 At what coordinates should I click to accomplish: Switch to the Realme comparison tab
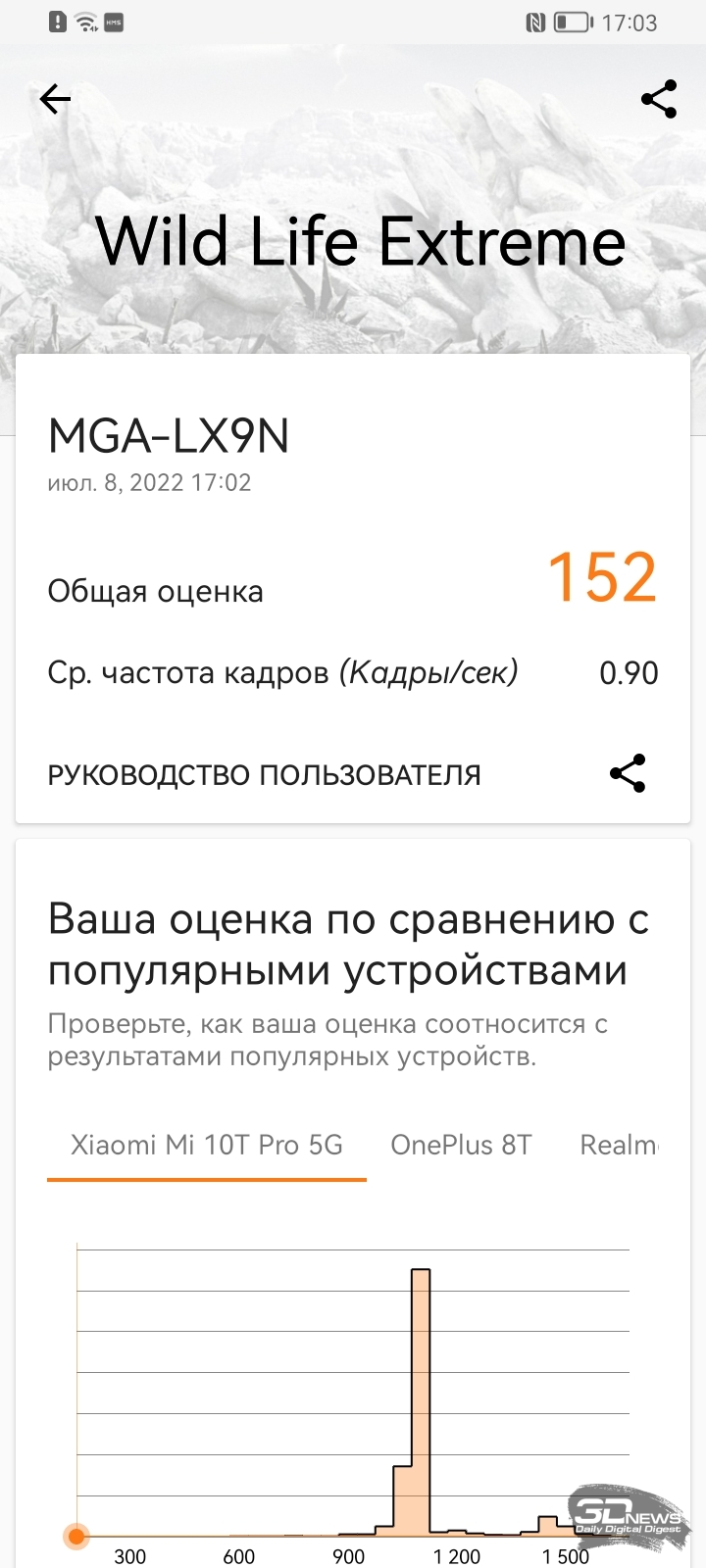[x=619, y=1145]
